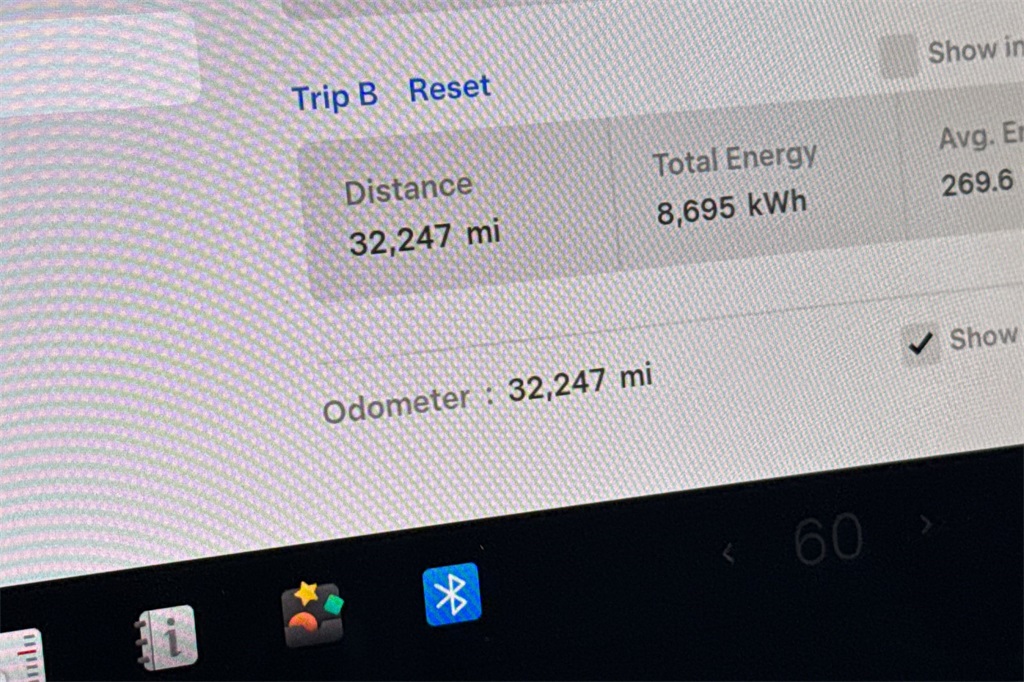Open the owner's manual icon
The image size is (1024, 682).
coord(166,637)
